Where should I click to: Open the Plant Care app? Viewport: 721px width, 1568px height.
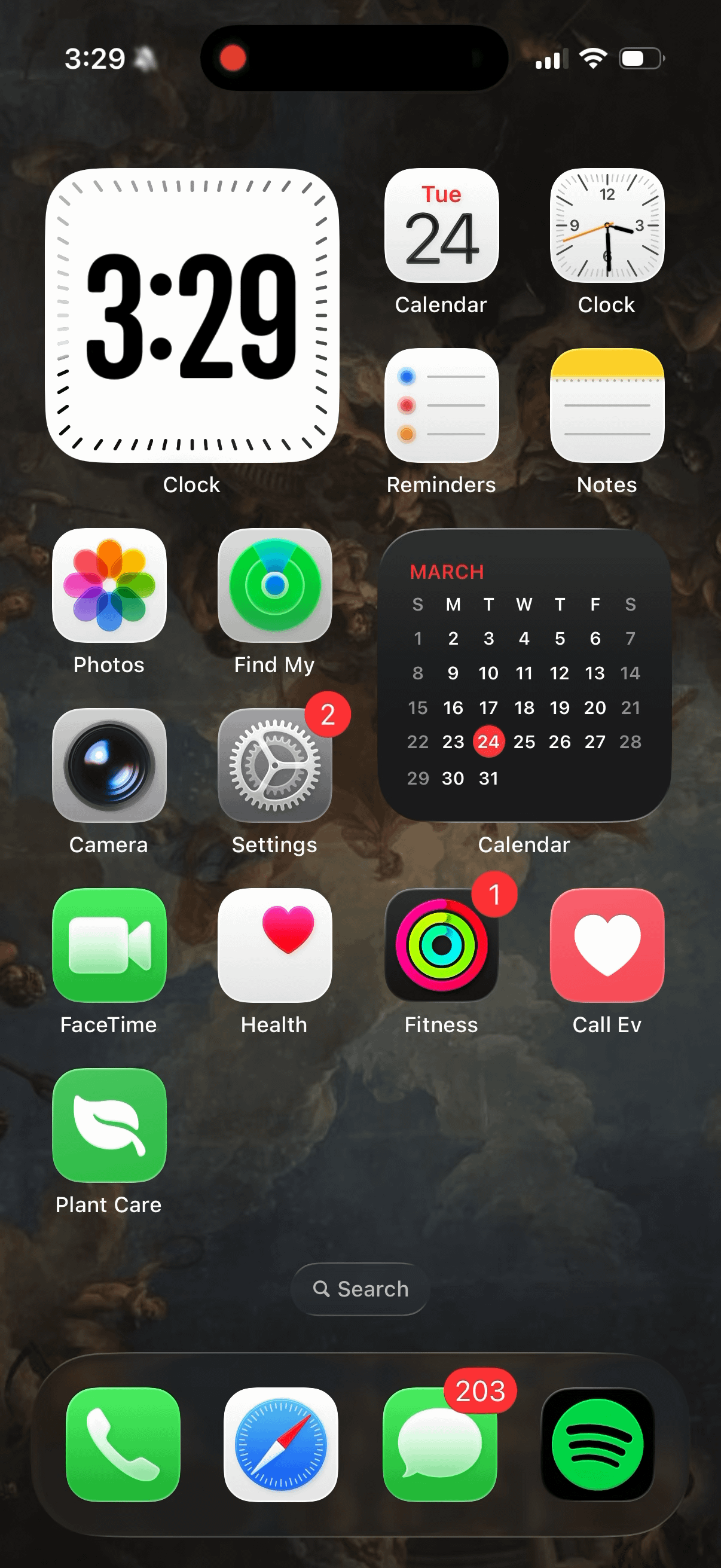(x=109, y=1125)
